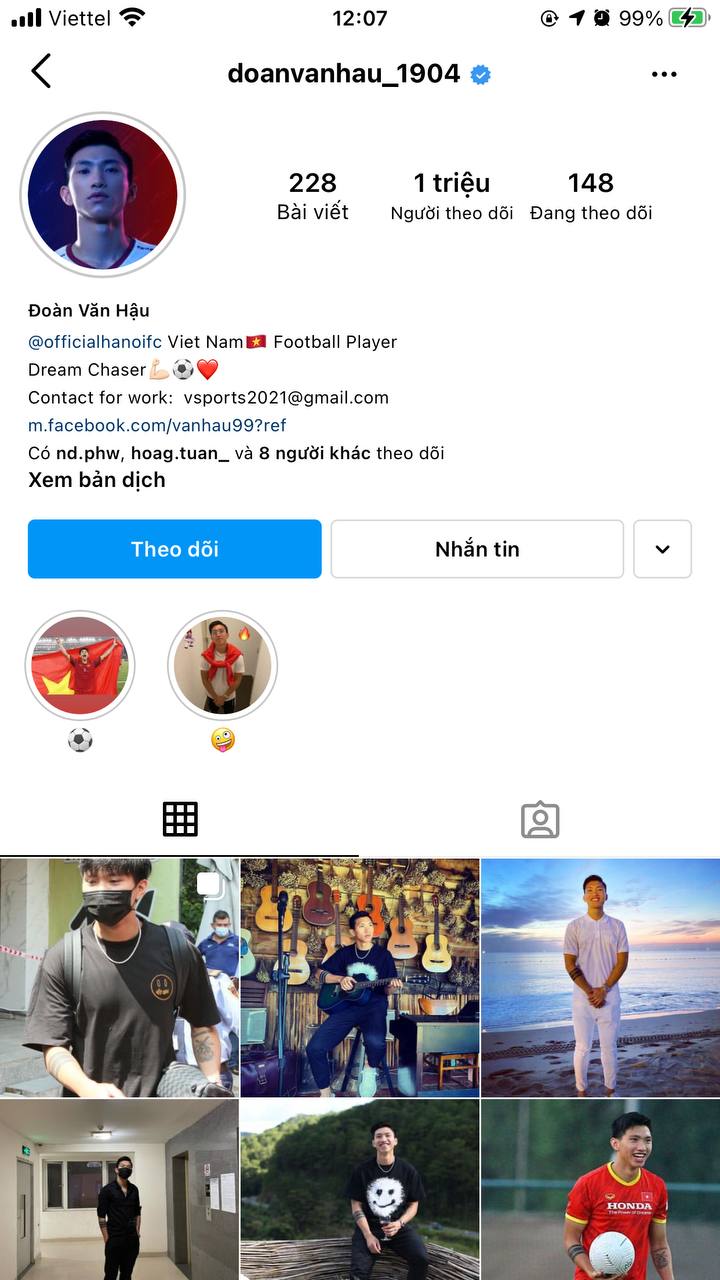Open the guitar-playing post
720x1280 pixels.
click(360, 977)
